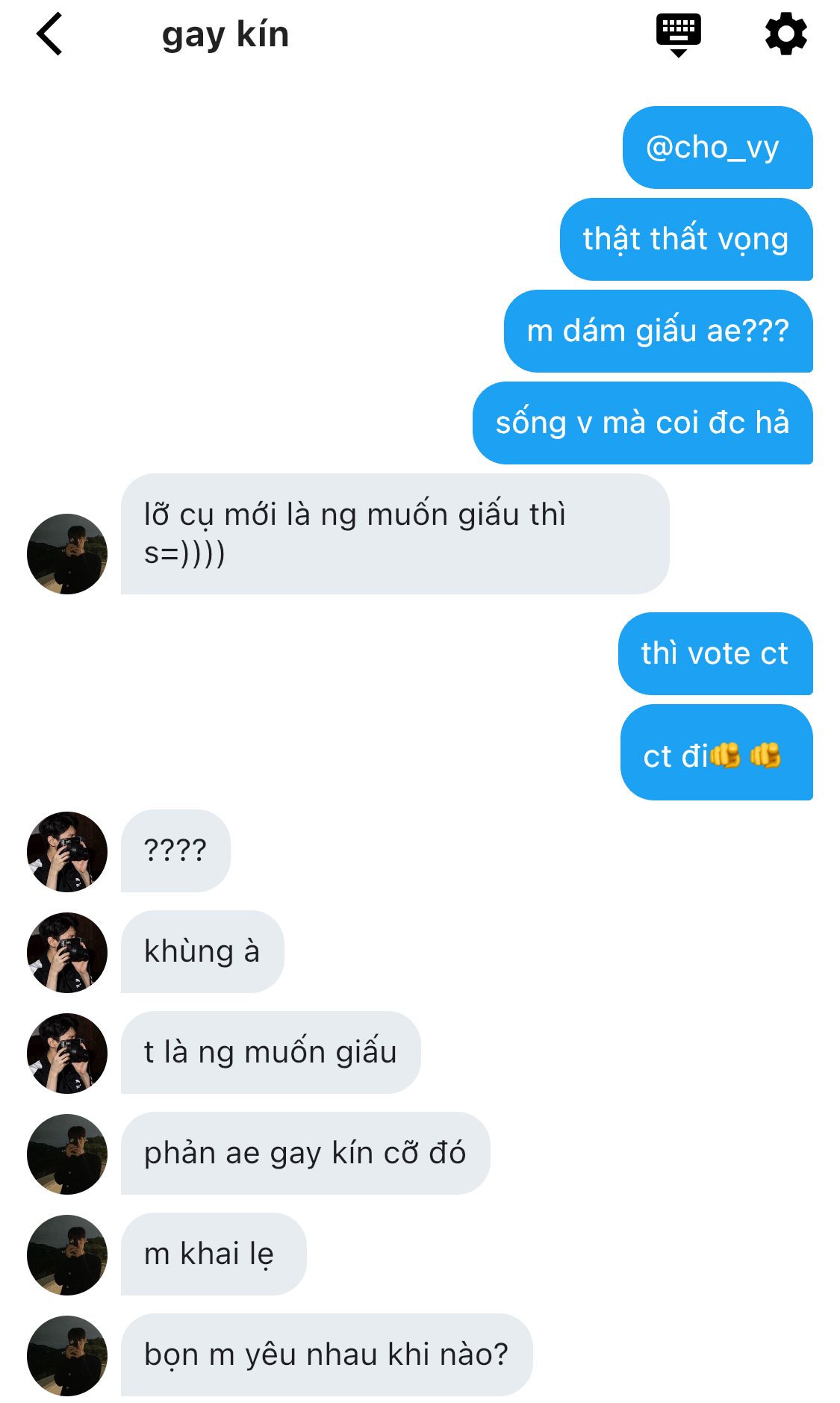Go back from the gay kín chat

coord(49,34)
